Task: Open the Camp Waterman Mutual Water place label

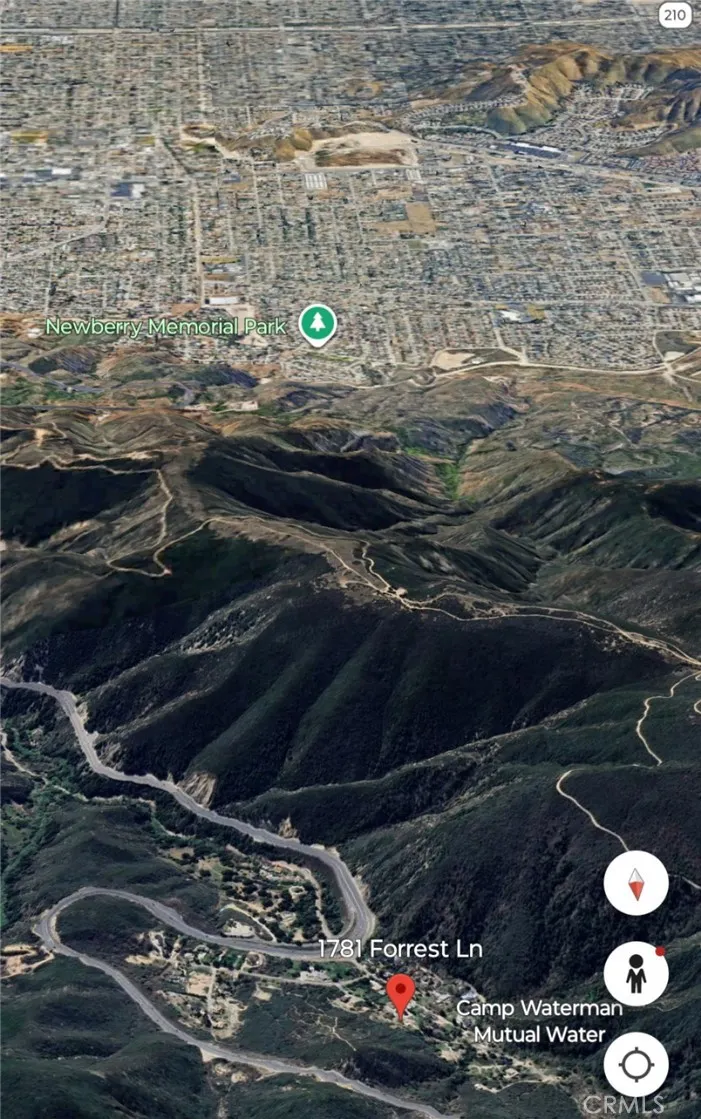Action: [539, 1020]
